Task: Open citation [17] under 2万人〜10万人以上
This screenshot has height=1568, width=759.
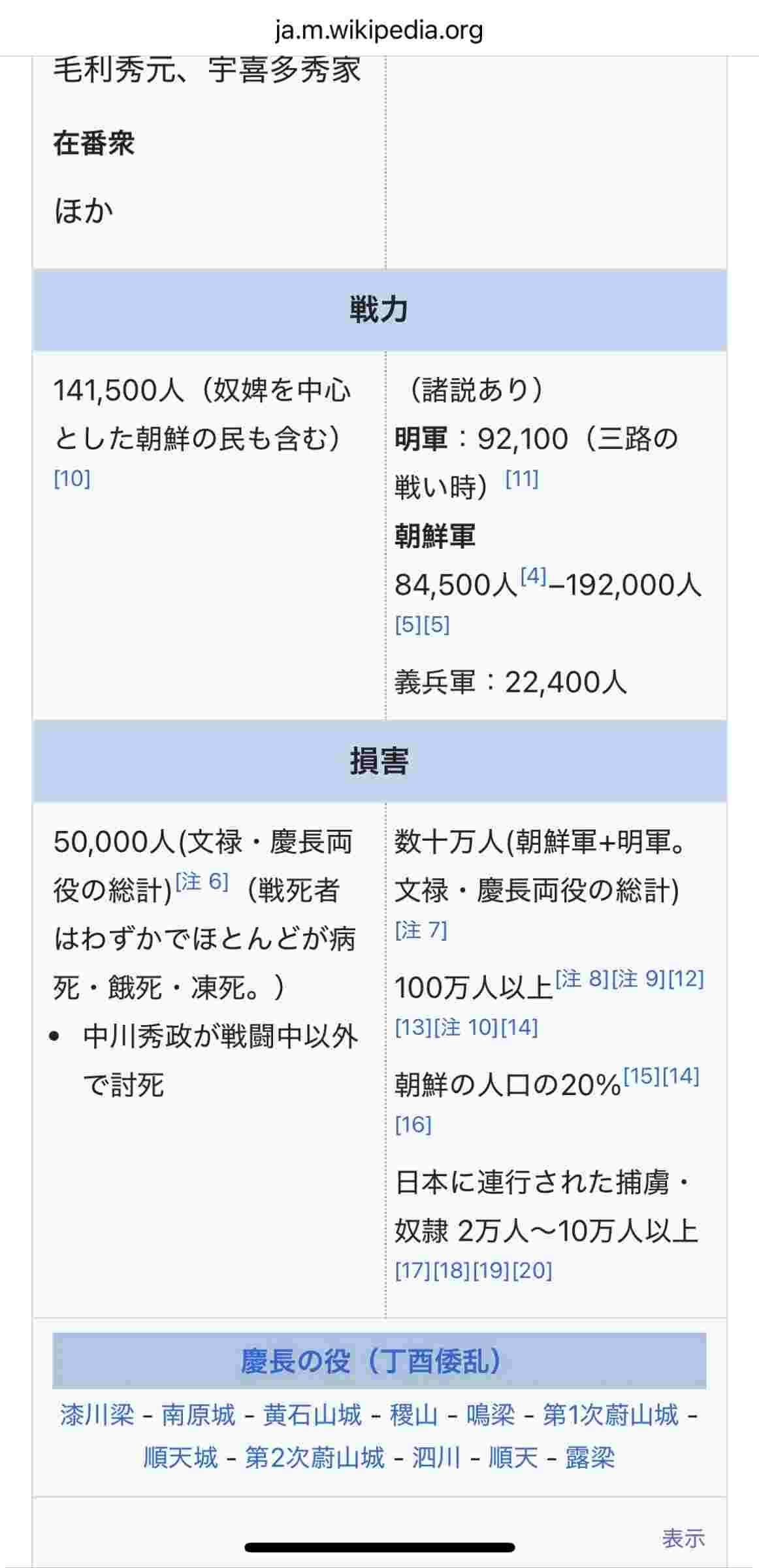Action: point(413,1271)
